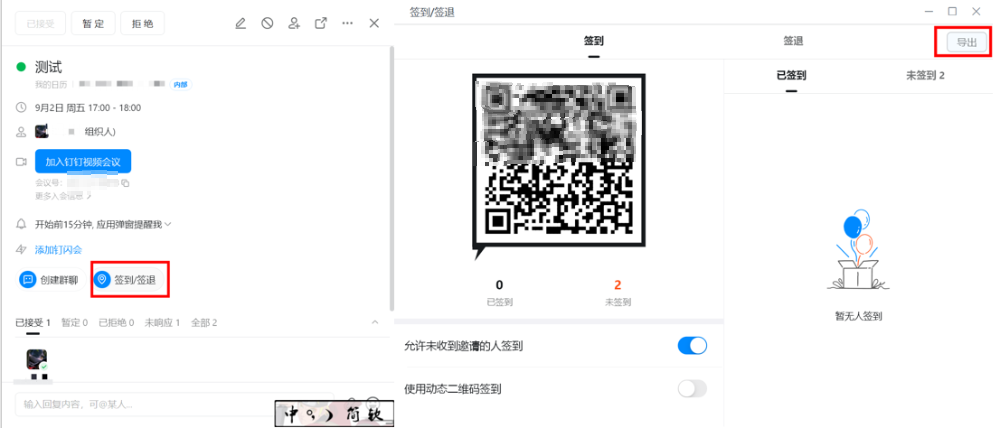Add participants with the person-plus icon
The height and width of the screenshot is (428, 1000).
pos(293,23)
